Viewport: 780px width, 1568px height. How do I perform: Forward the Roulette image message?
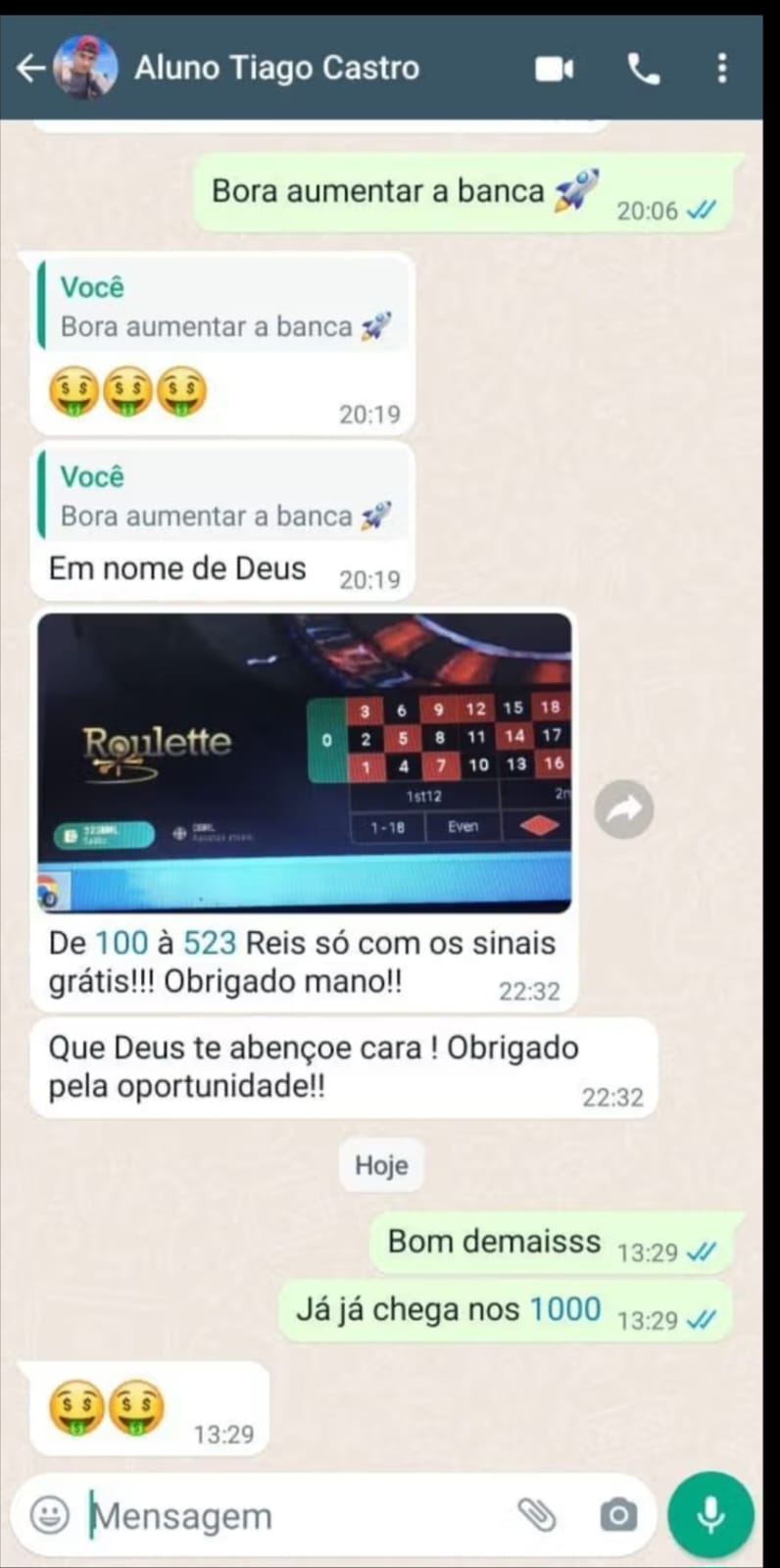click(x=624, y=809)
